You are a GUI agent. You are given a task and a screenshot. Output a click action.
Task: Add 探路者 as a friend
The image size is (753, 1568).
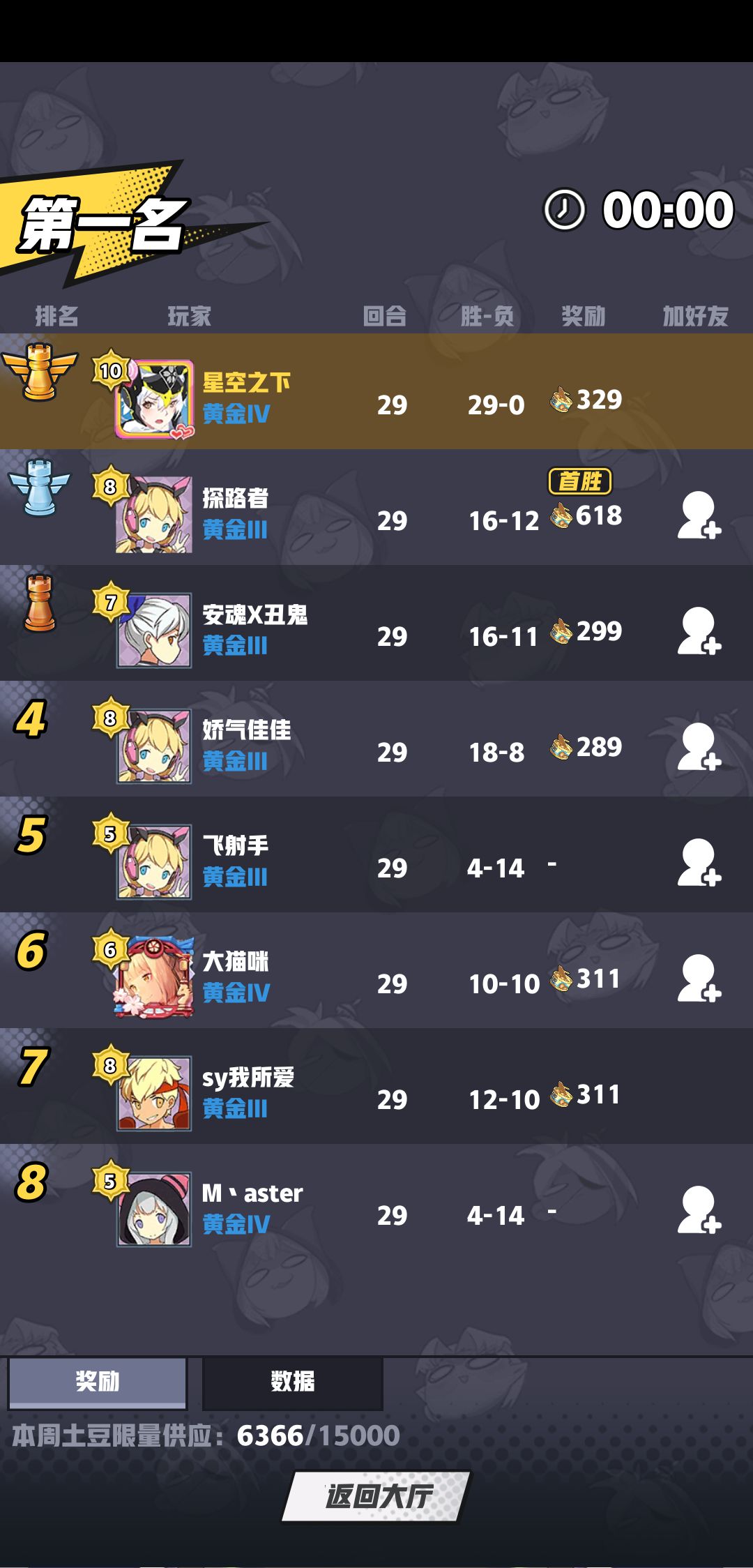[x=699, y=515]
